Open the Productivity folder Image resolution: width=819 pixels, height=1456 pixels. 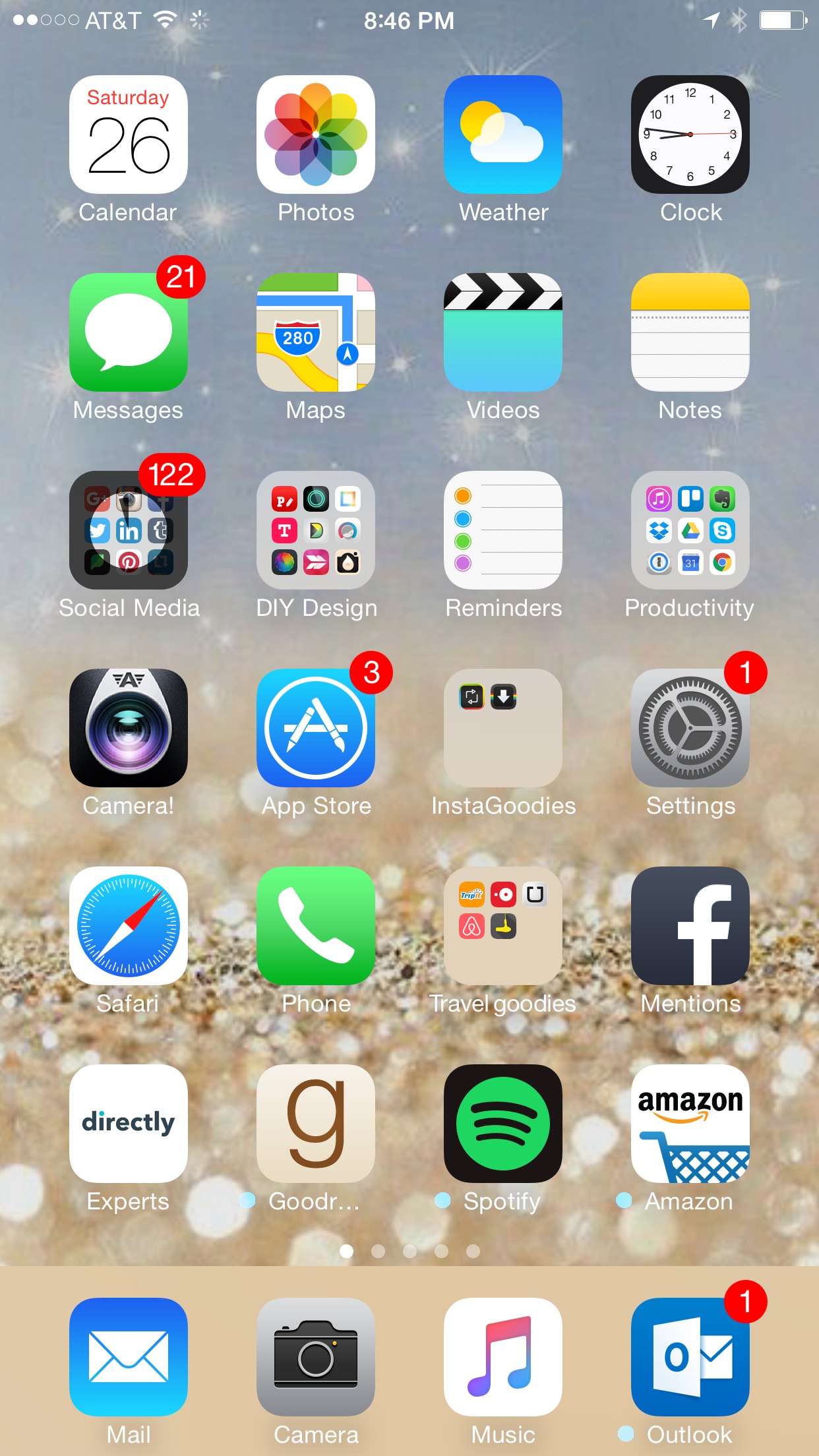(x=690, y=530)
